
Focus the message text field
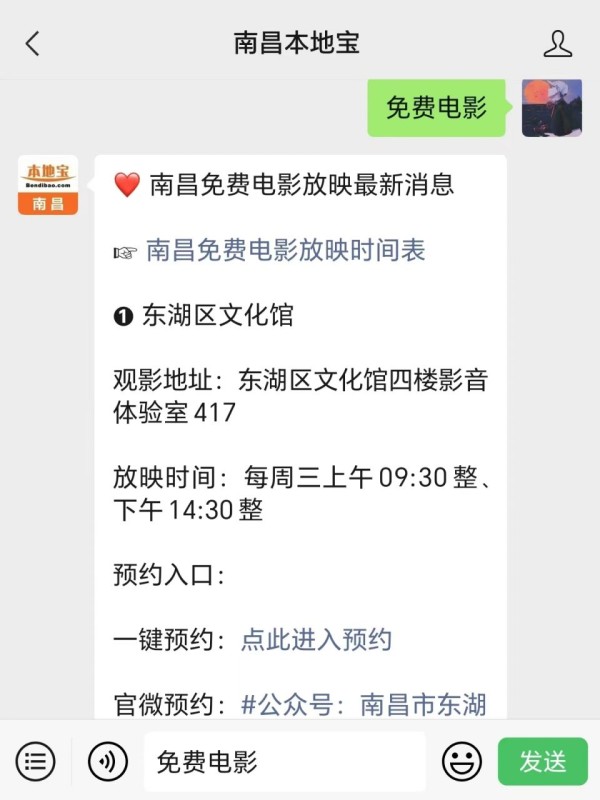point(284,762)
